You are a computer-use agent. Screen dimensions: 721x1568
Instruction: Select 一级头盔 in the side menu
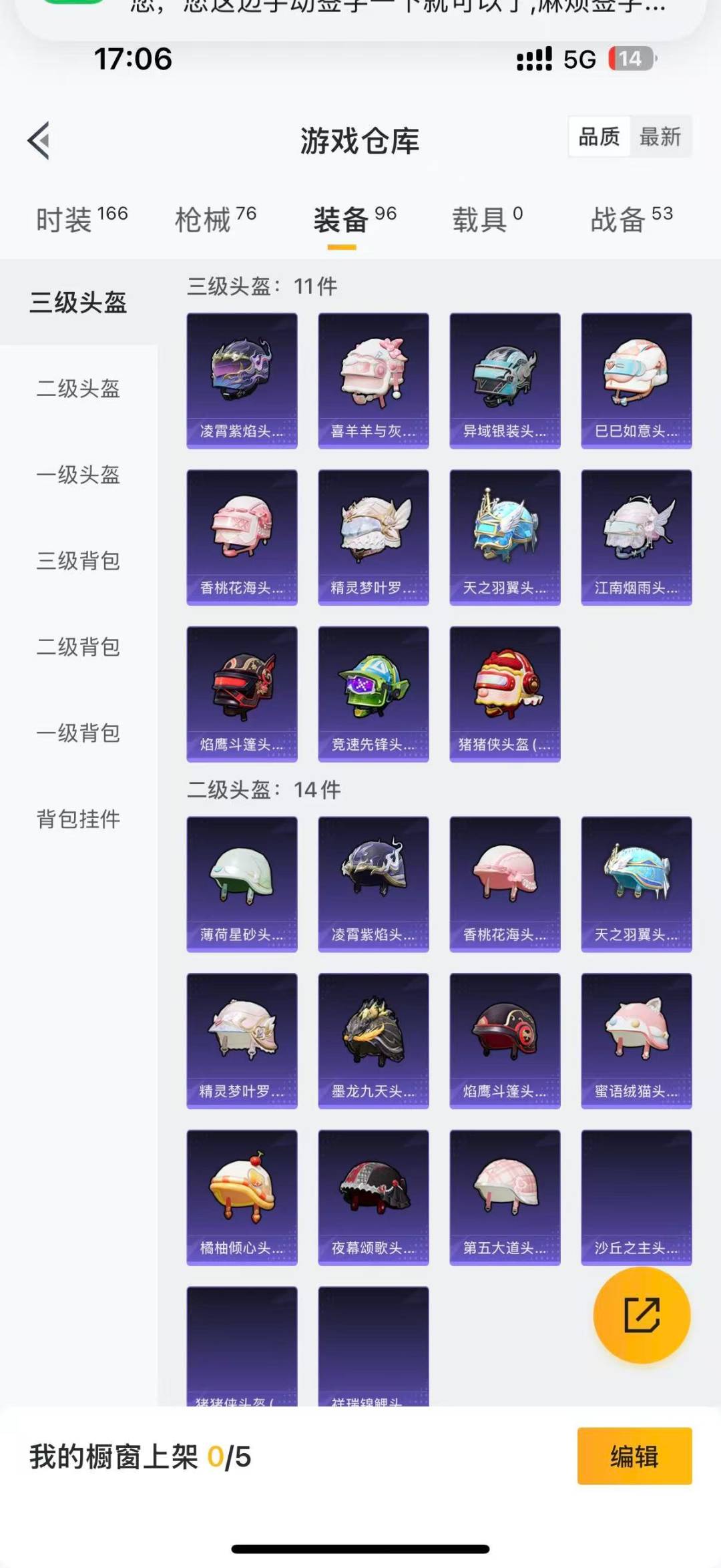pos(78,475)
